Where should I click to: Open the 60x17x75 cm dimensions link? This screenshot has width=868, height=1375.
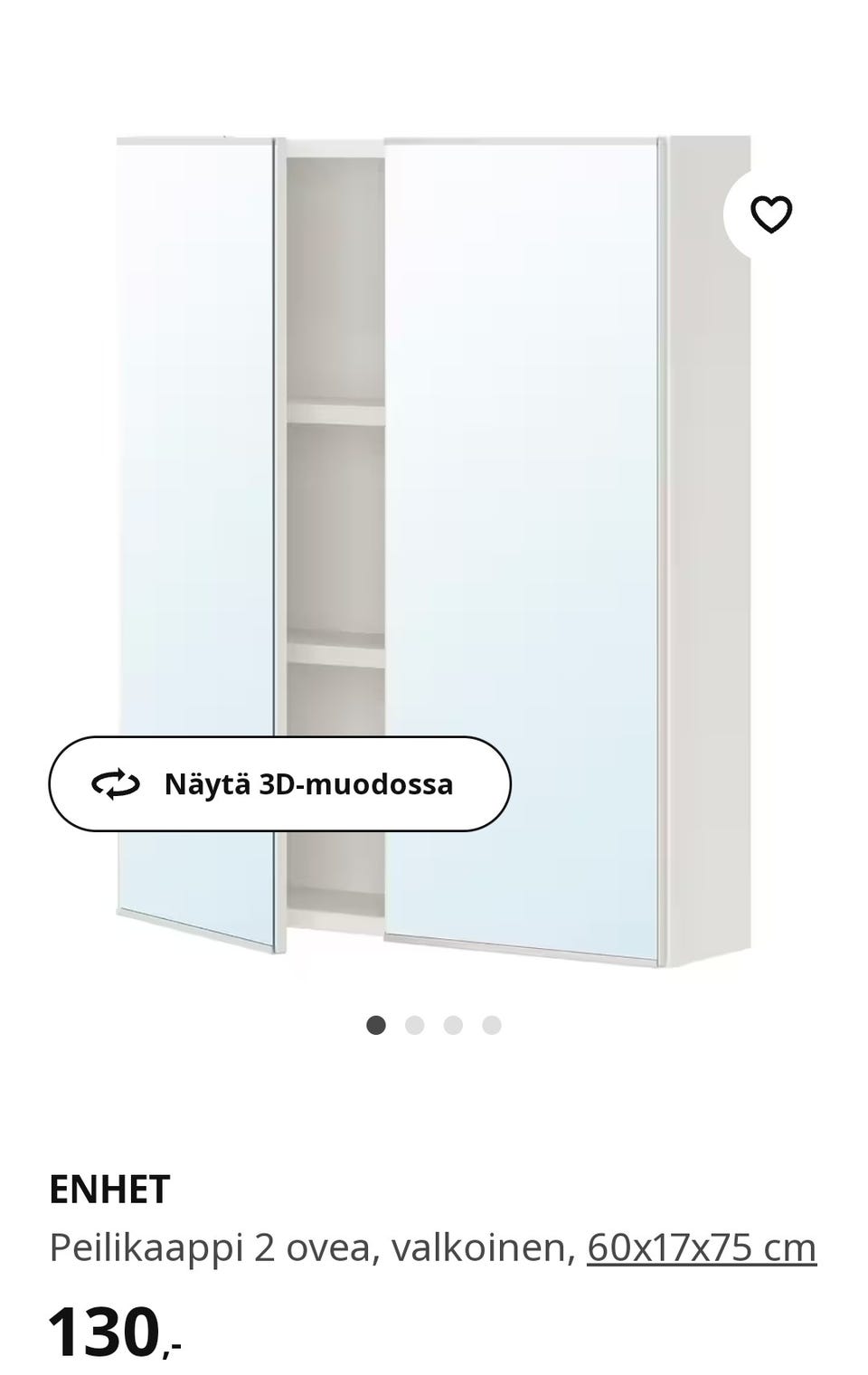coord(702,1247)
